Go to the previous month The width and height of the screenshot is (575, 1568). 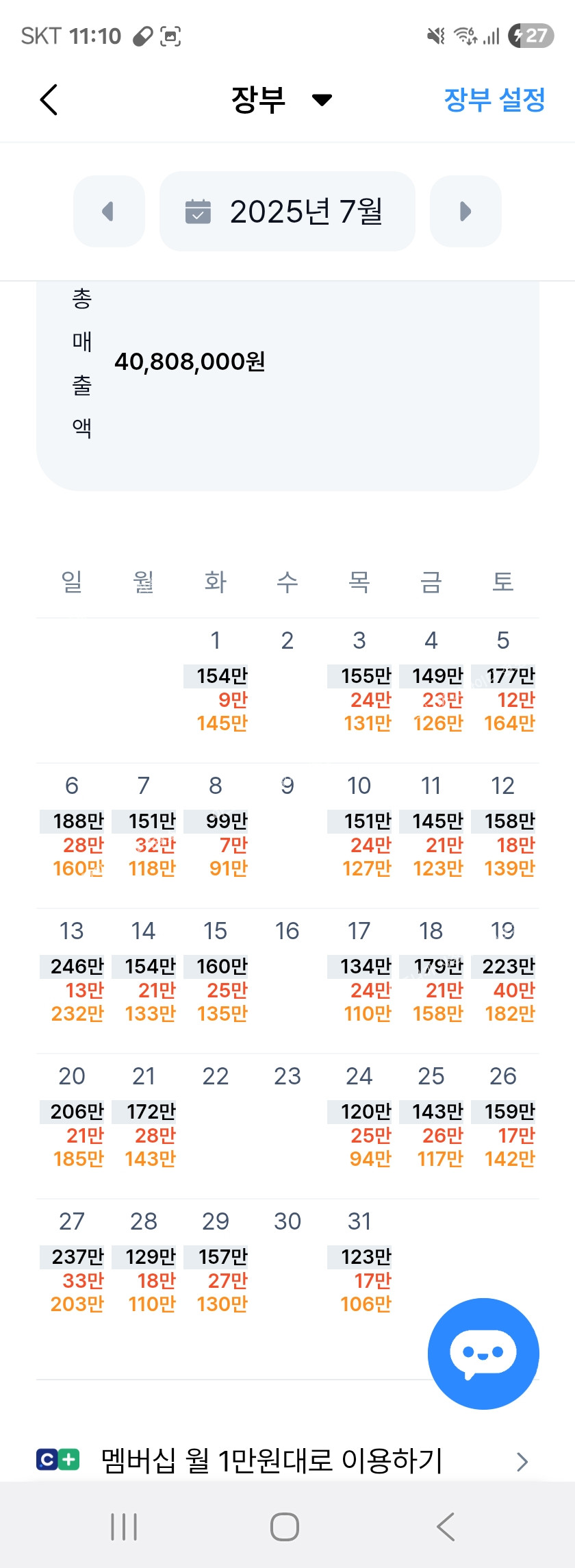click(109, 211)
